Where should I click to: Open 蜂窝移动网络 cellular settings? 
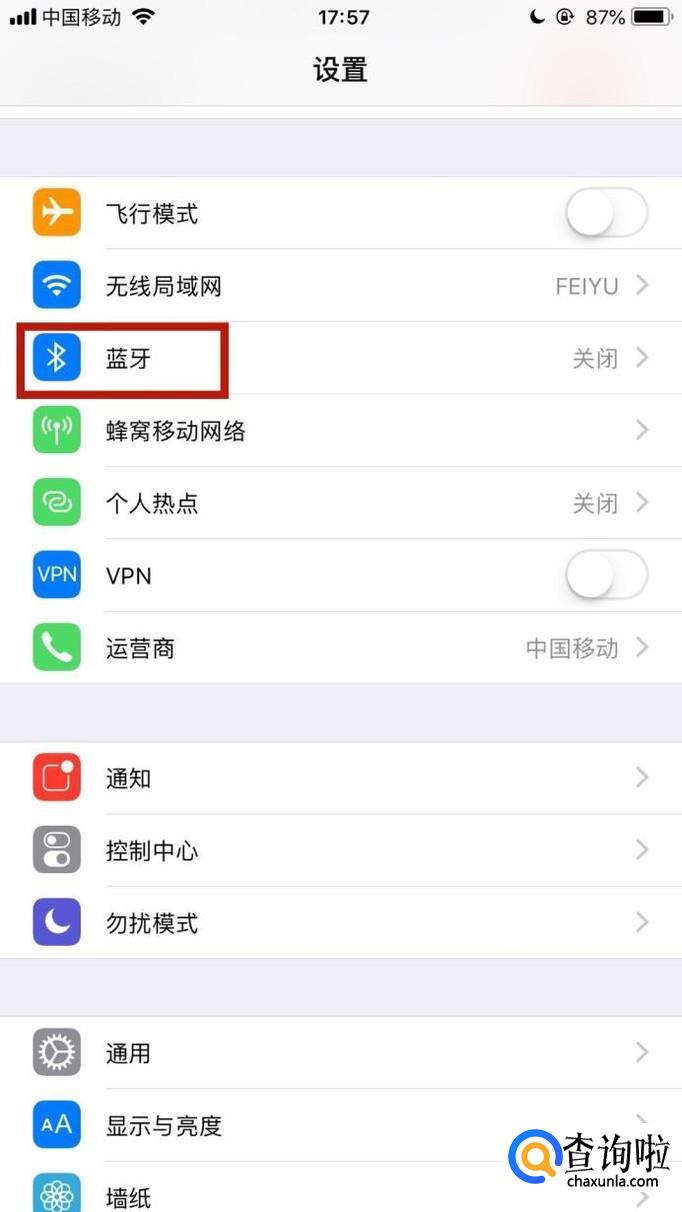pos(340,431)
